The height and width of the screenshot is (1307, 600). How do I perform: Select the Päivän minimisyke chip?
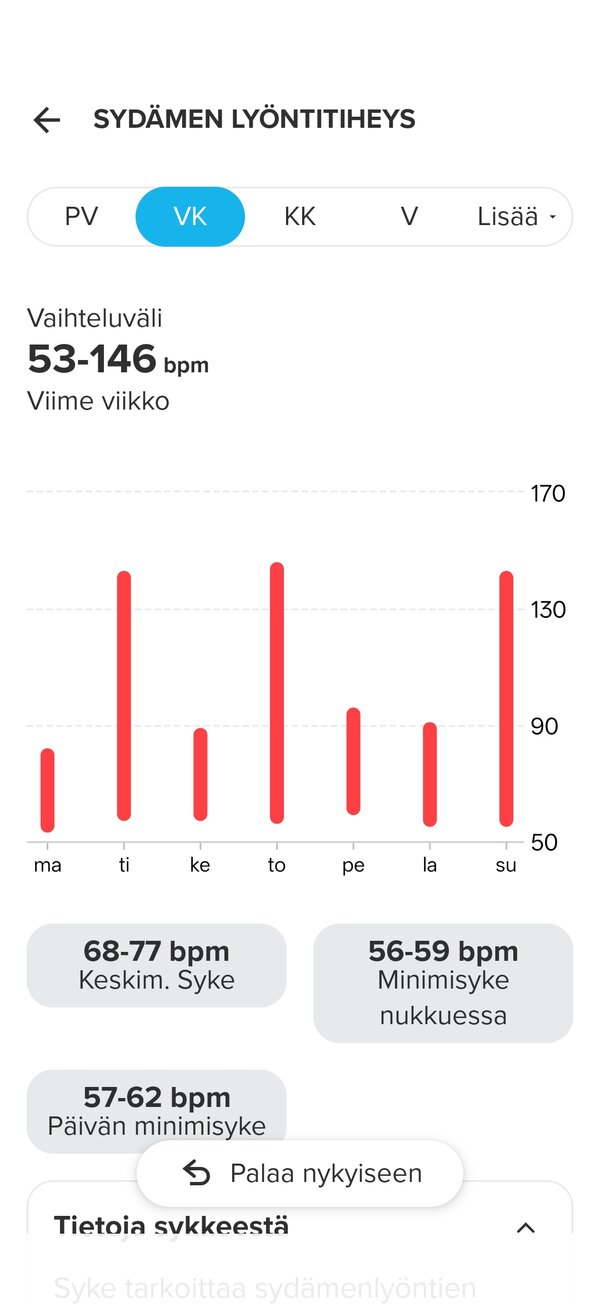pyautogui.click(x=156, y=1111)
